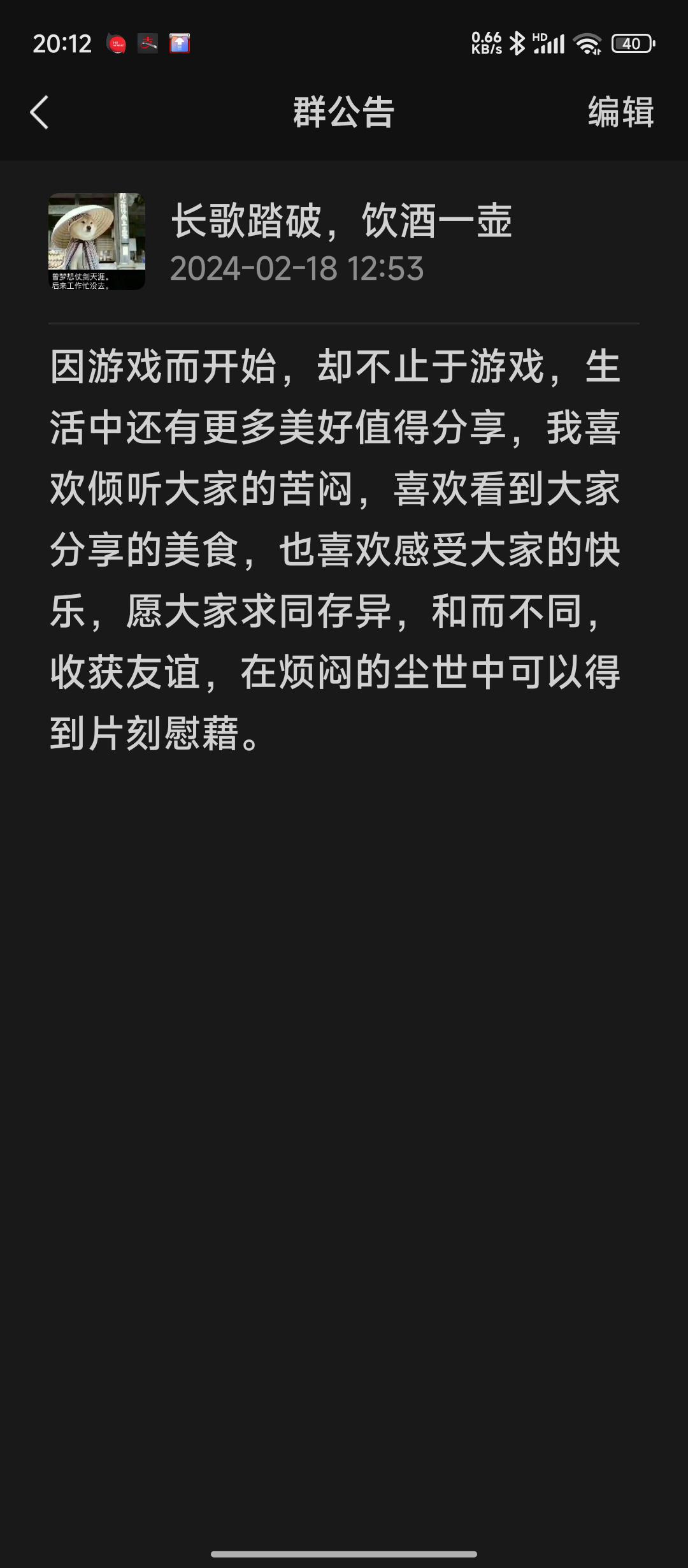Go back from the 群公告 page
The height and width of the screenshot is (1568, 688).
(39, 113)
